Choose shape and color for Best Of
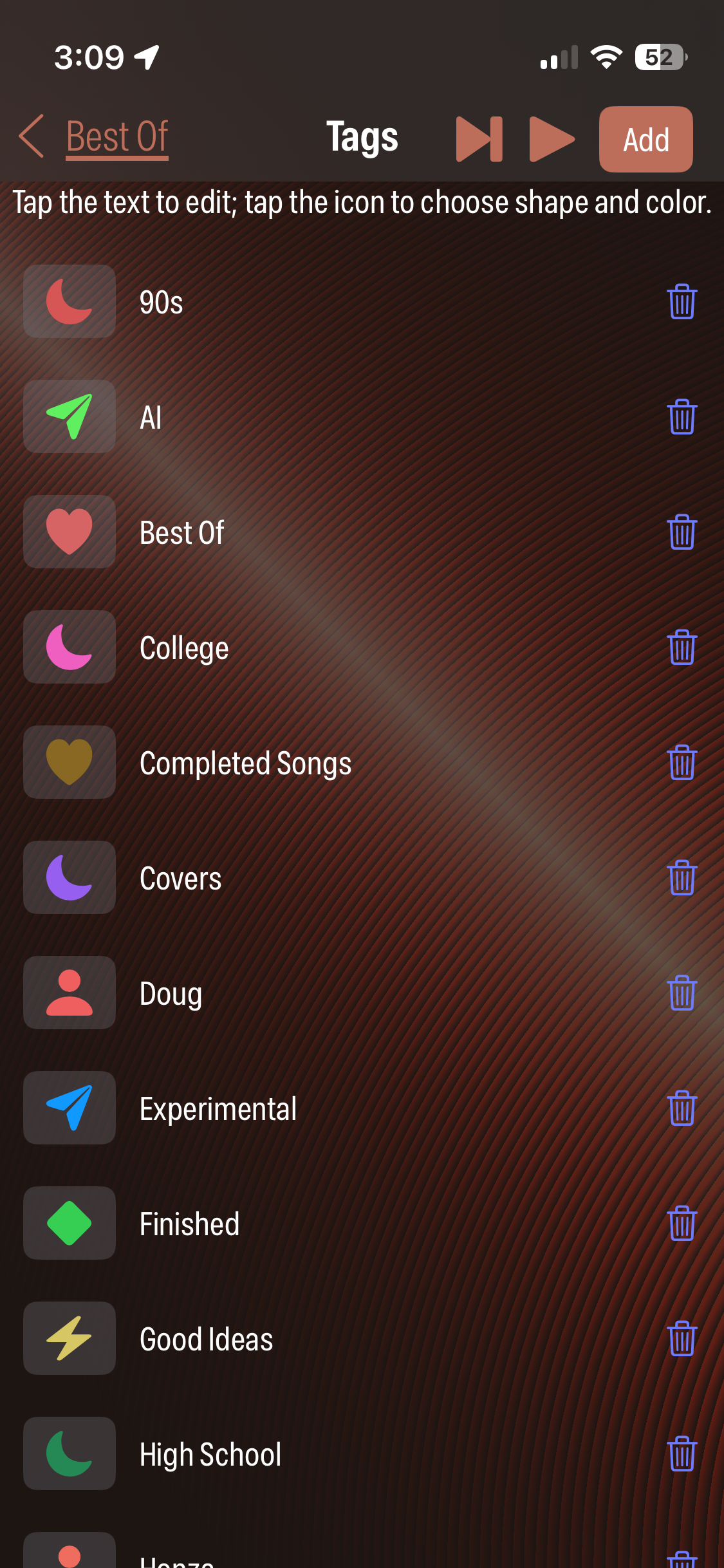The height and width of the screenshot is (1568, 724). point(70,532)
